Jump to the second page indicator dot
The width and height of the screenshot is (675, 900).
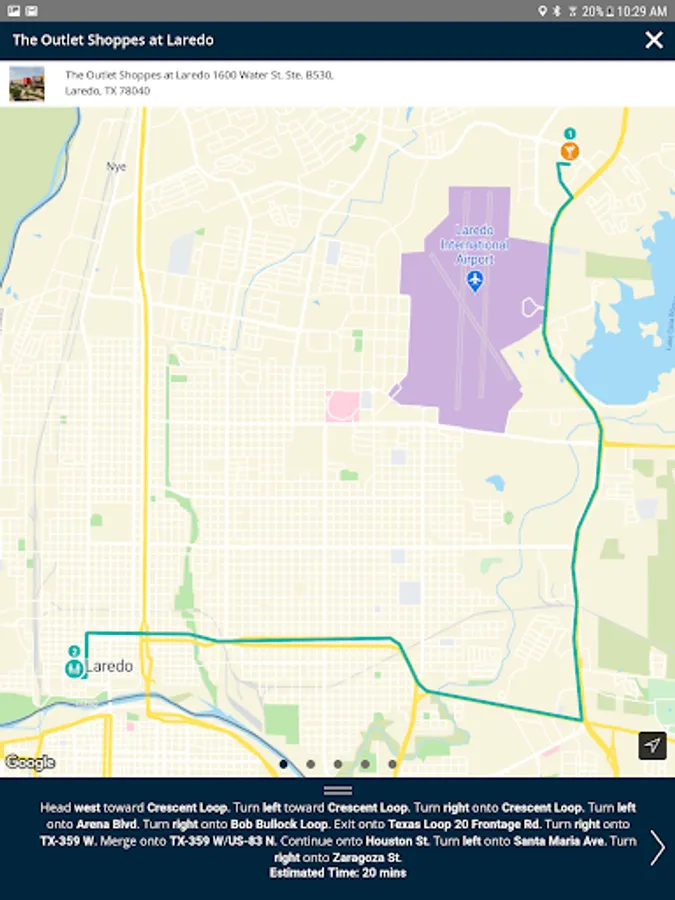pos(311,764)
